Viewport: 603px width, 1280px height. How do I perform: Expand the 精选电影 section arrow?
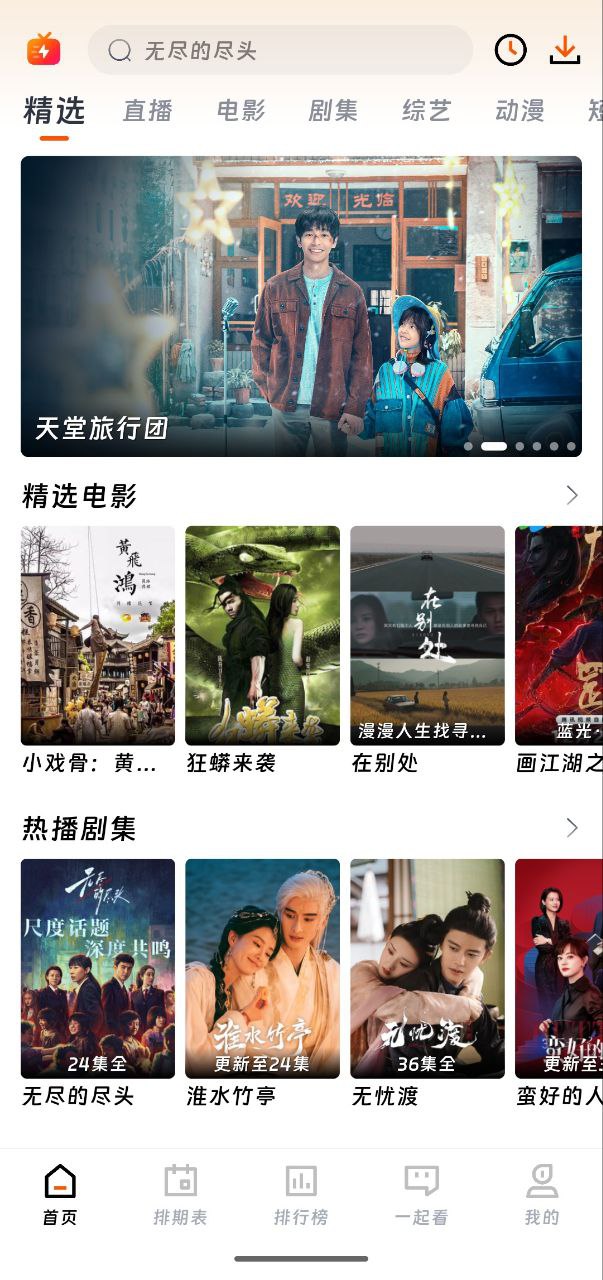[x=572, y=495]
